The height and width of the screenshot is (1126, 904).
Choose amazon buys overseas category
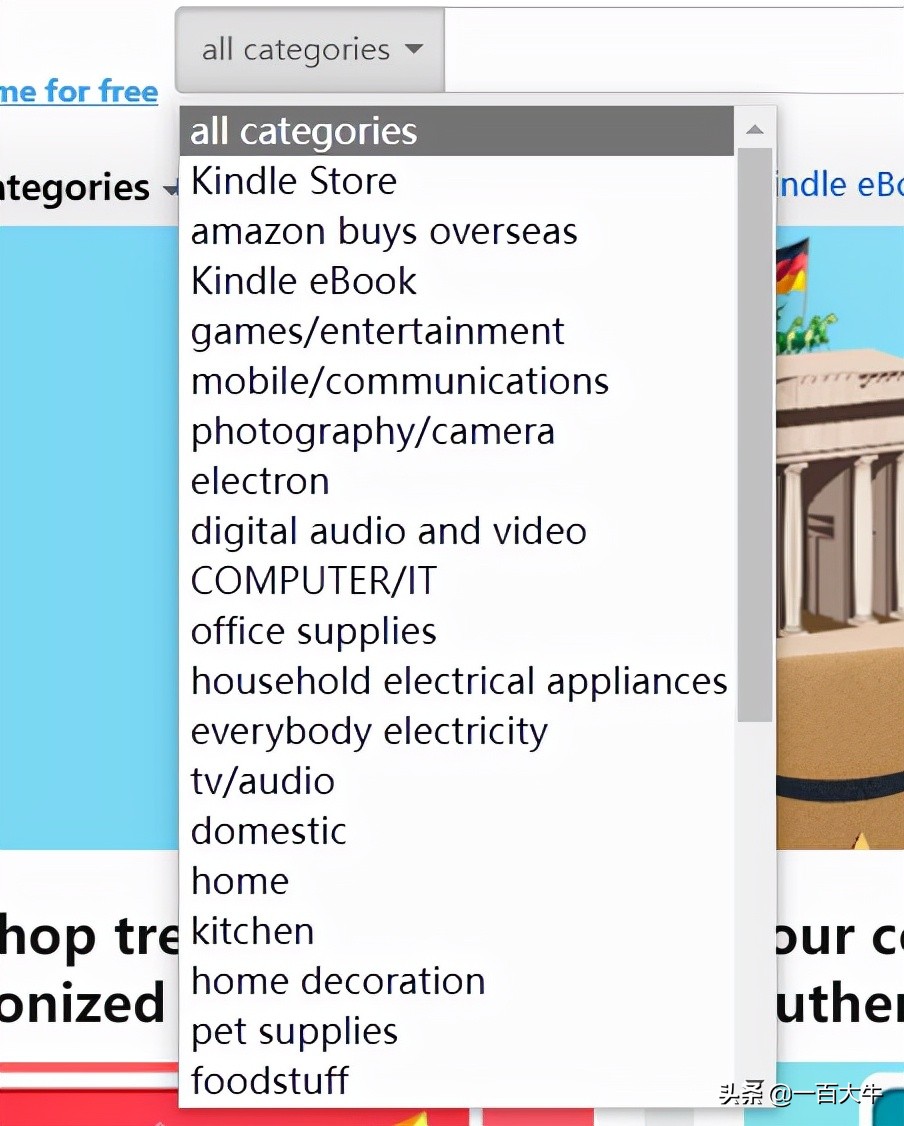click(x=384, y=231)
